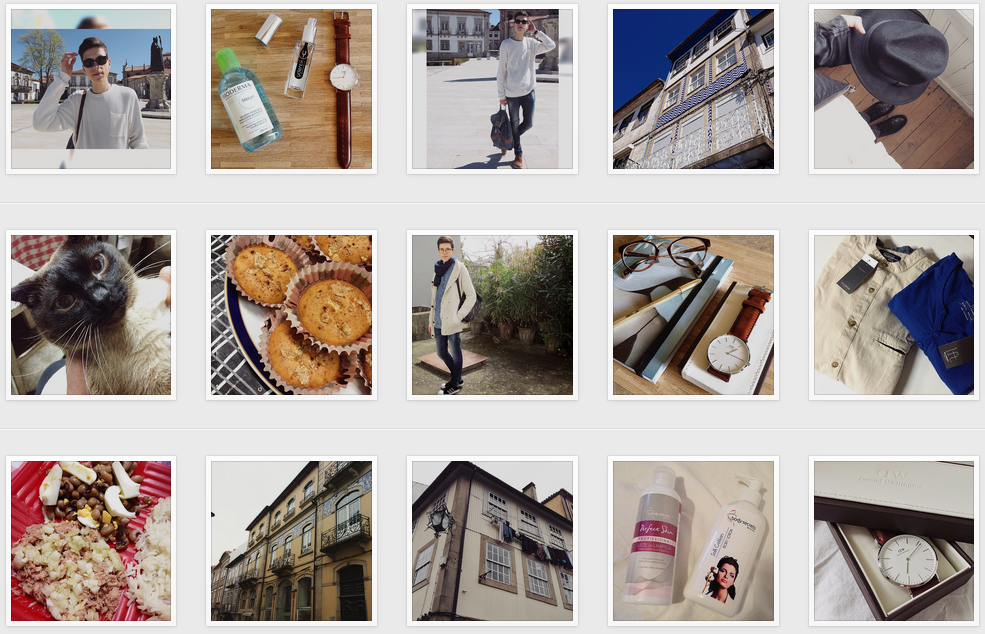Open the grey felt hat photo
This screenshot has height=634, width=985.
(x=894, y=89)
